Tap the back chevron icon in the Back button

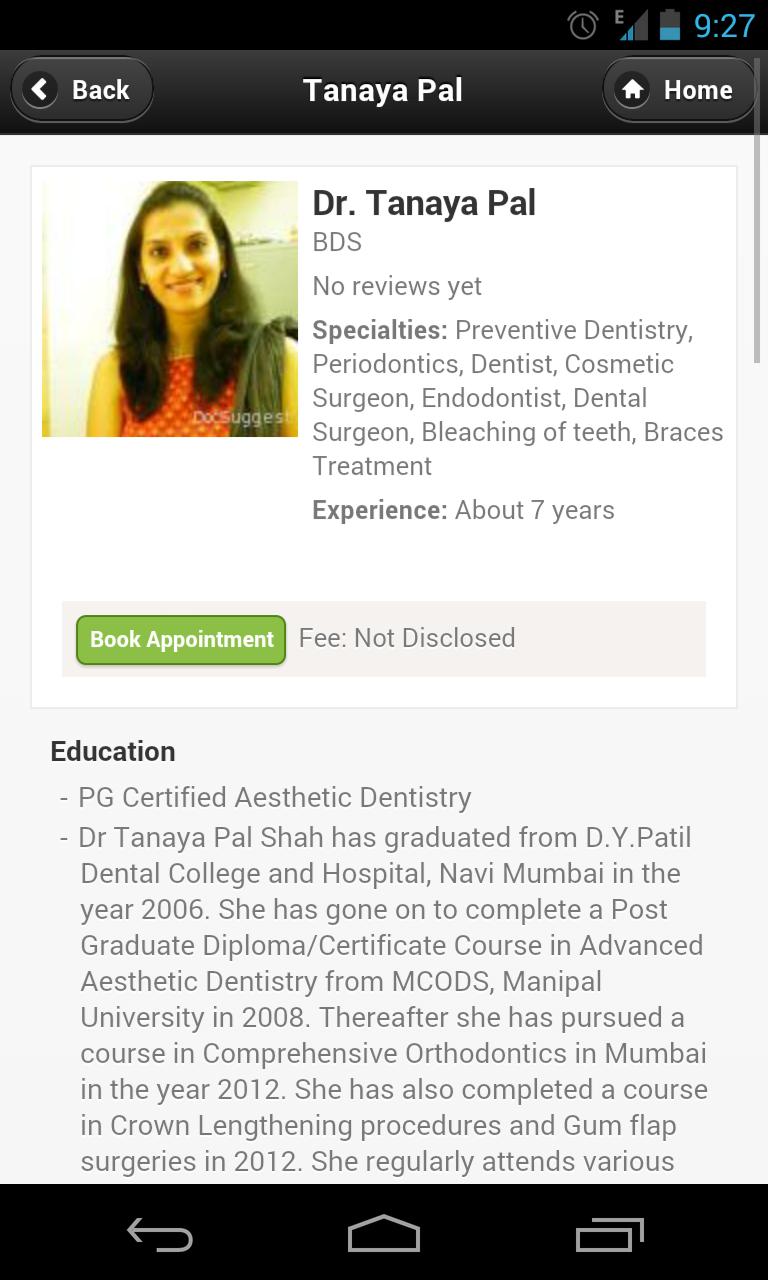point(39,89)
